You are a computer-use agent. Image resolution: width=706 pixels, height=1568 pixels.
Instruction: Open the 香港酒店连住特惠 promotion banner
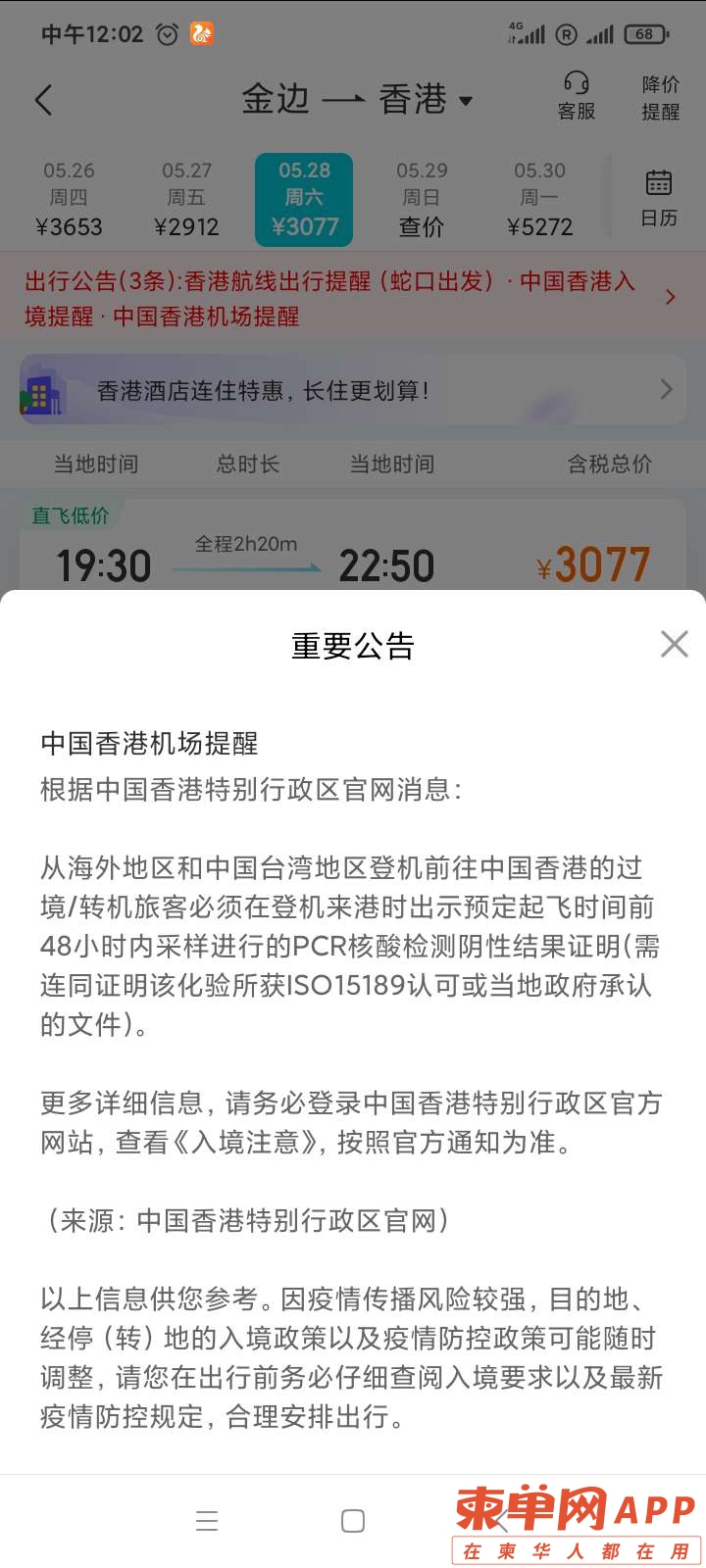353,390
